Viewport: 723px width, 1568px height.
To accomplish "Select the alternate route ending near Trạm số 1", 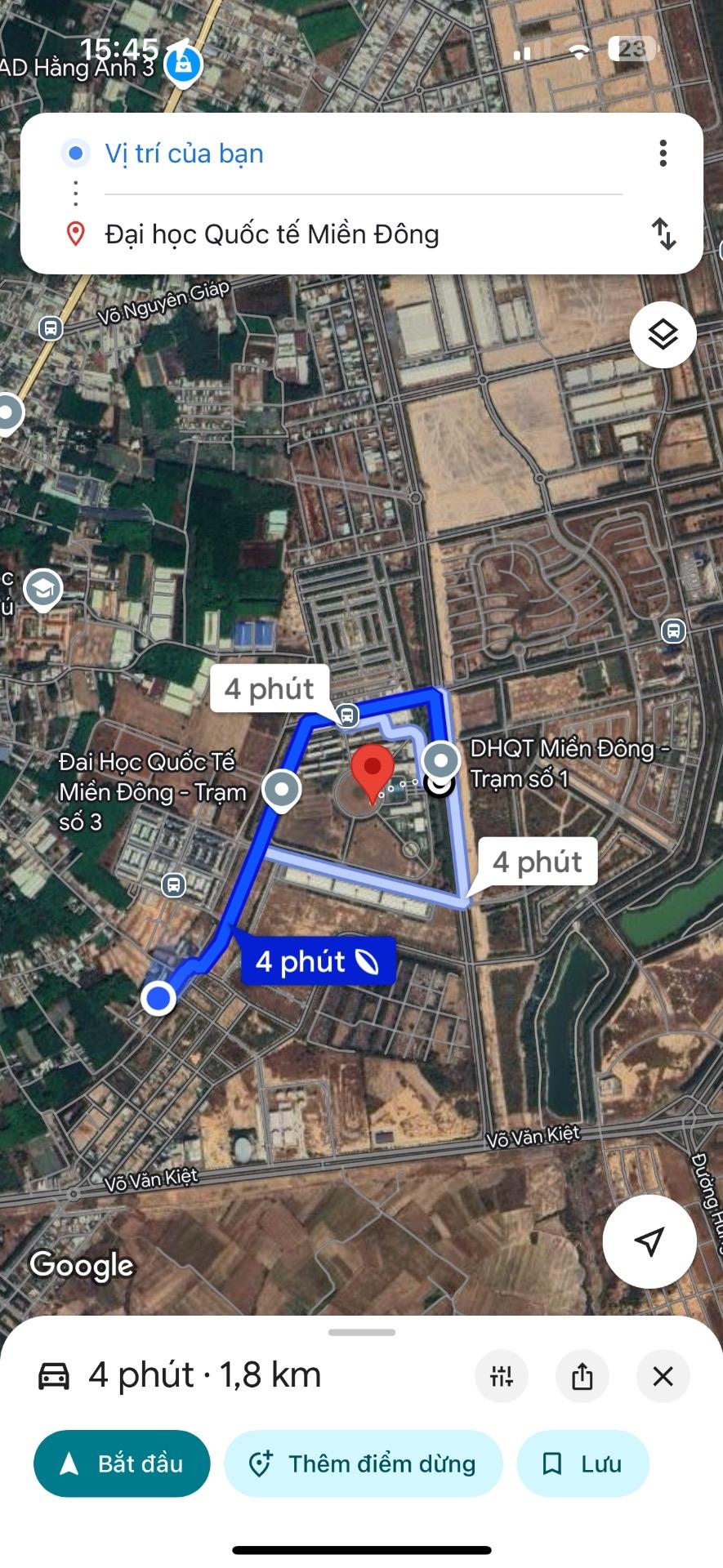I will (x=538, y=862).
